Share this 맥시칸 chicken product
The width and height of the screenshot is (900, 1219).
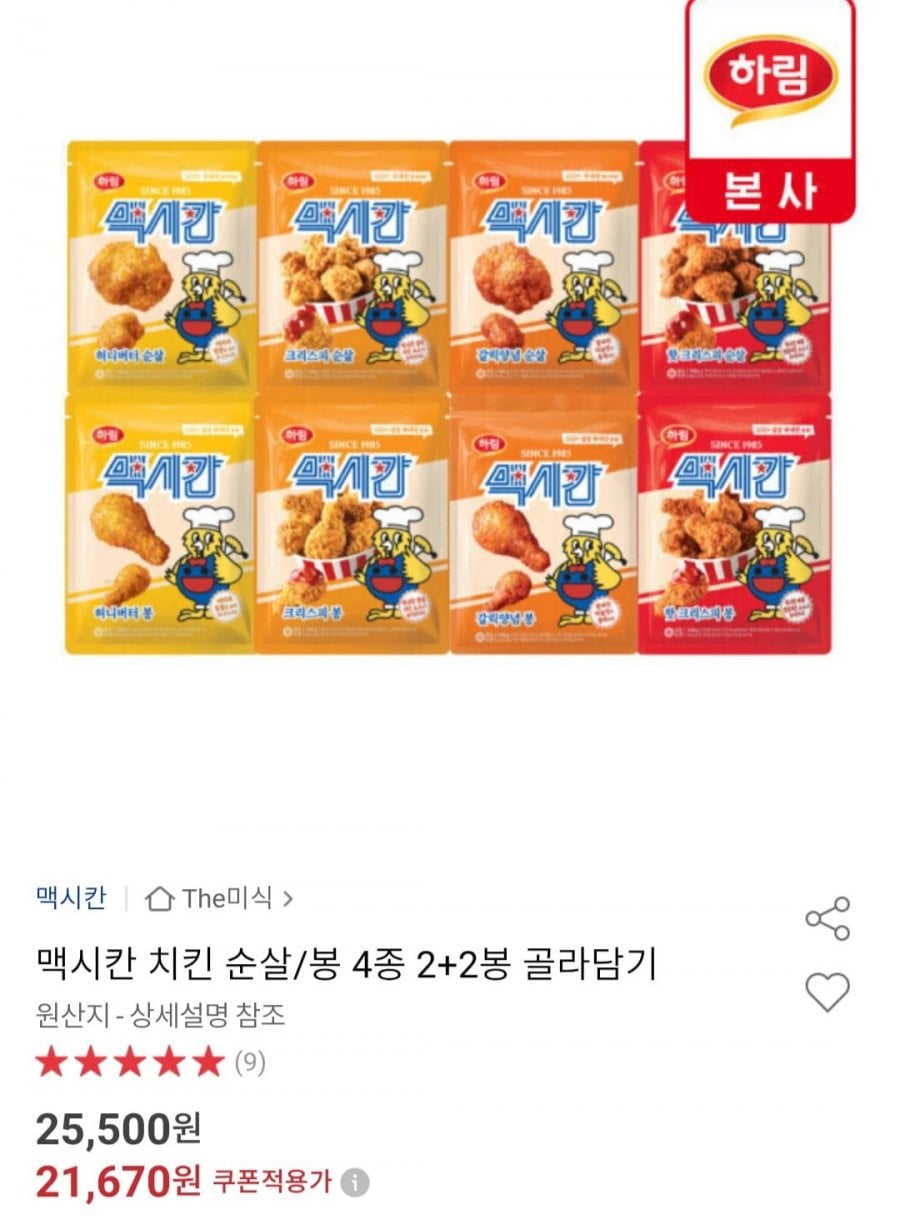pyautogui.click(x=827, y=918)
